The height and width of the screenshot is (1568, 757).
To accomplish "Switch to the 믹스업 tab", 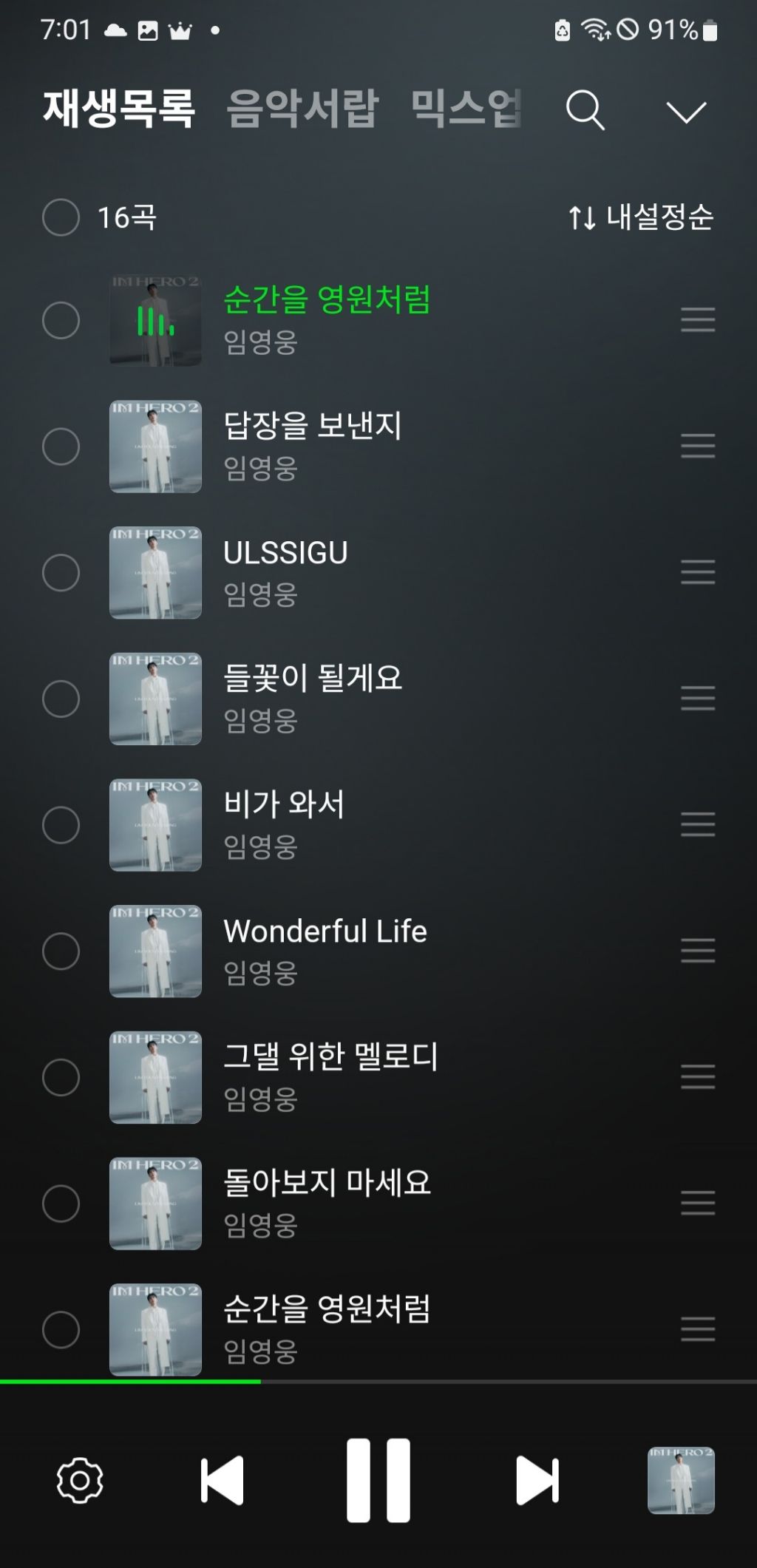I will (466, 109).
